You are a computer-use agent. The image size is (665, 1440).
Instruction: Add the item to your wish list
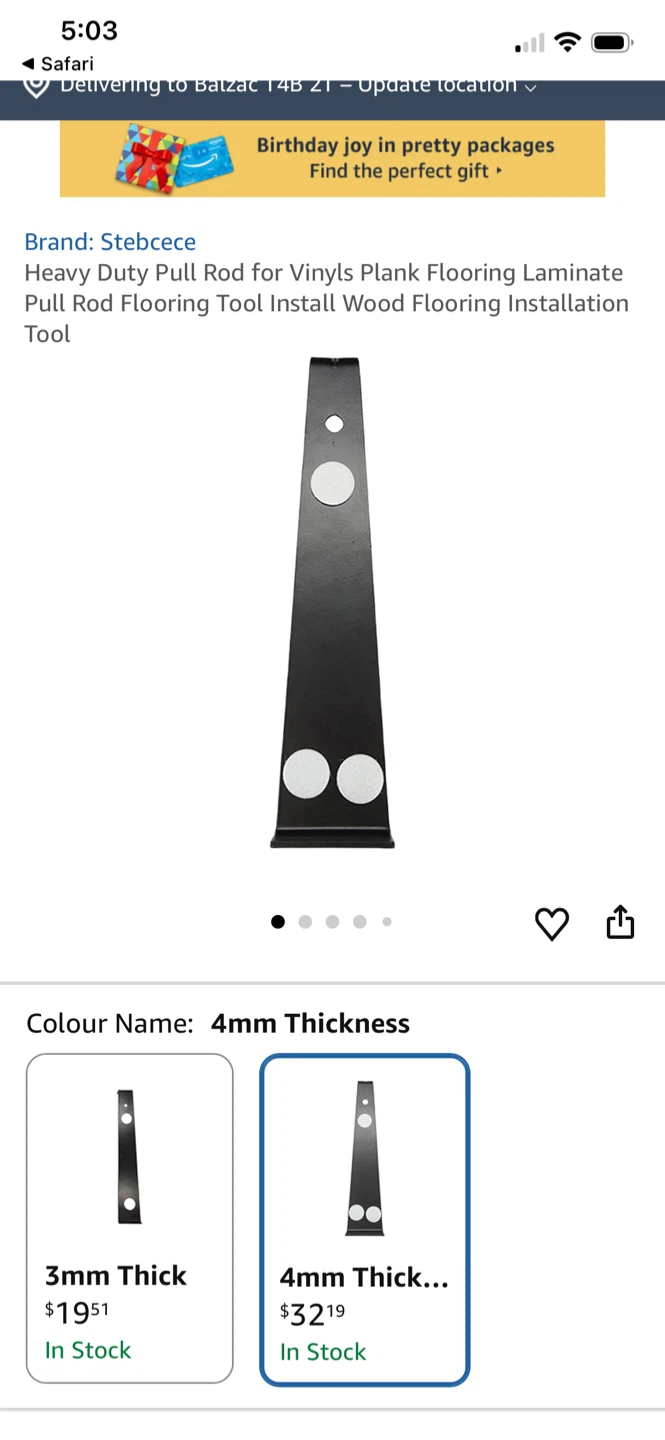pyautogui.click(x=552, y=923)
